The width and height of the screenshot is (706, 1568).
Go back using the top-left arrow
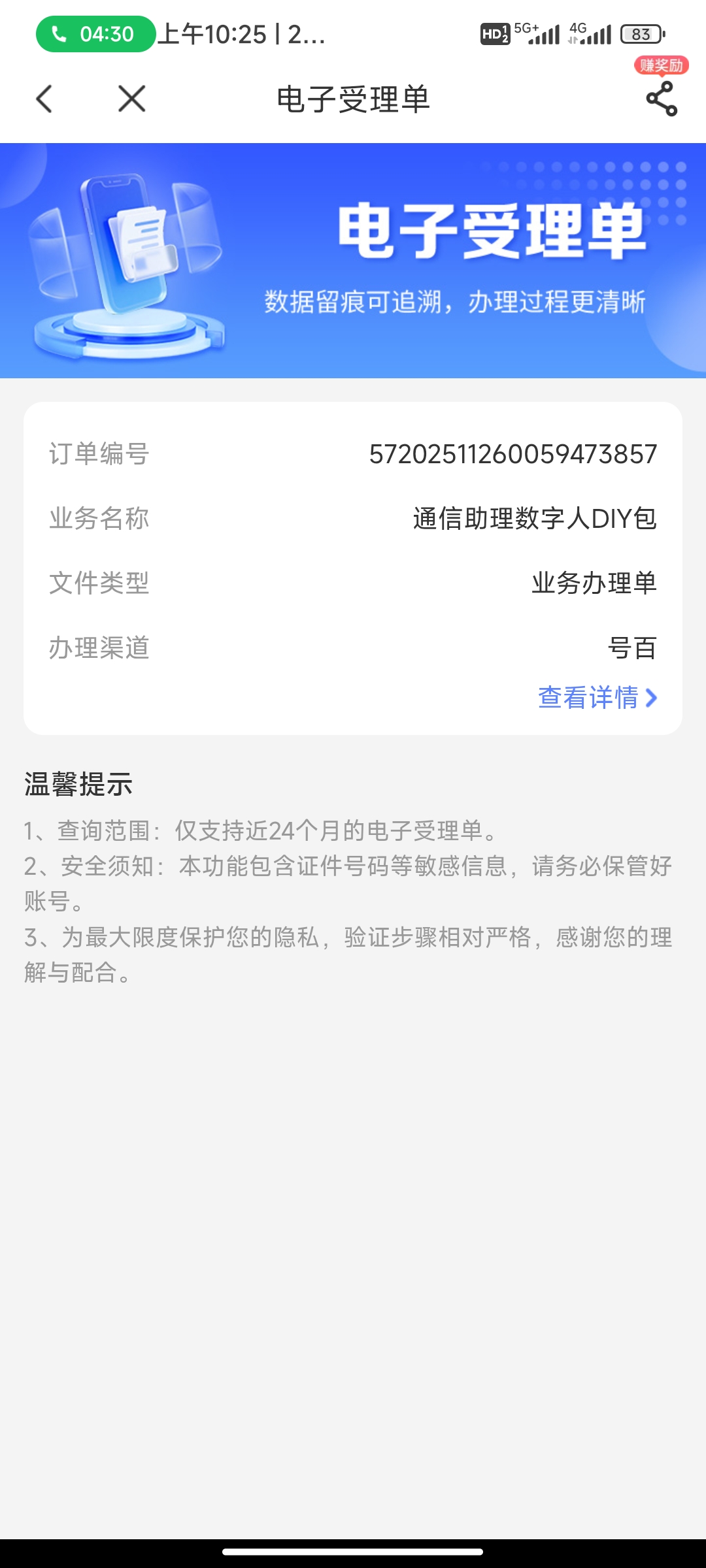point(44,99)
